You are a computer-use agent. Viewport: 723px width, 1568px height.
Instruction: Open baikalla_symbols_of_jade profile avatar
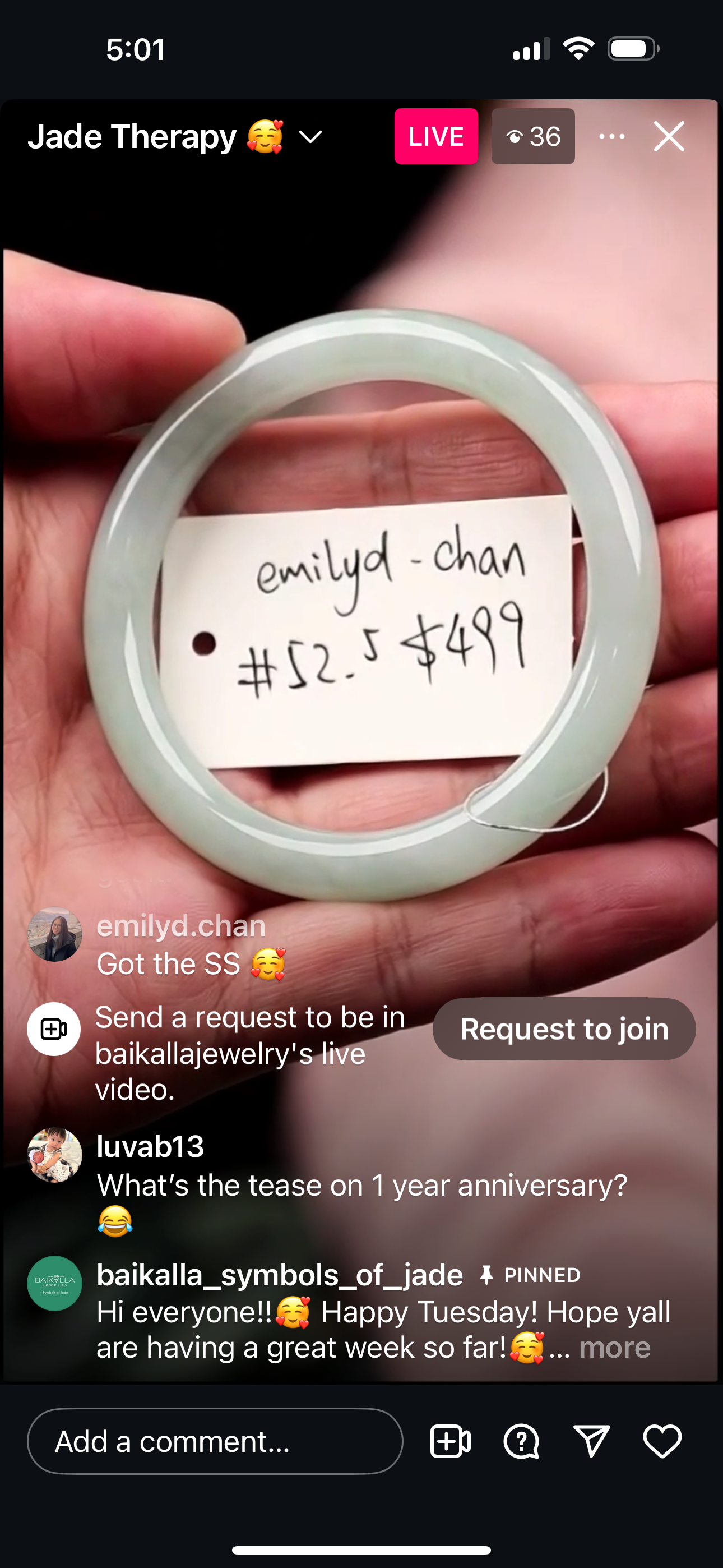[x=55, y=1283]
